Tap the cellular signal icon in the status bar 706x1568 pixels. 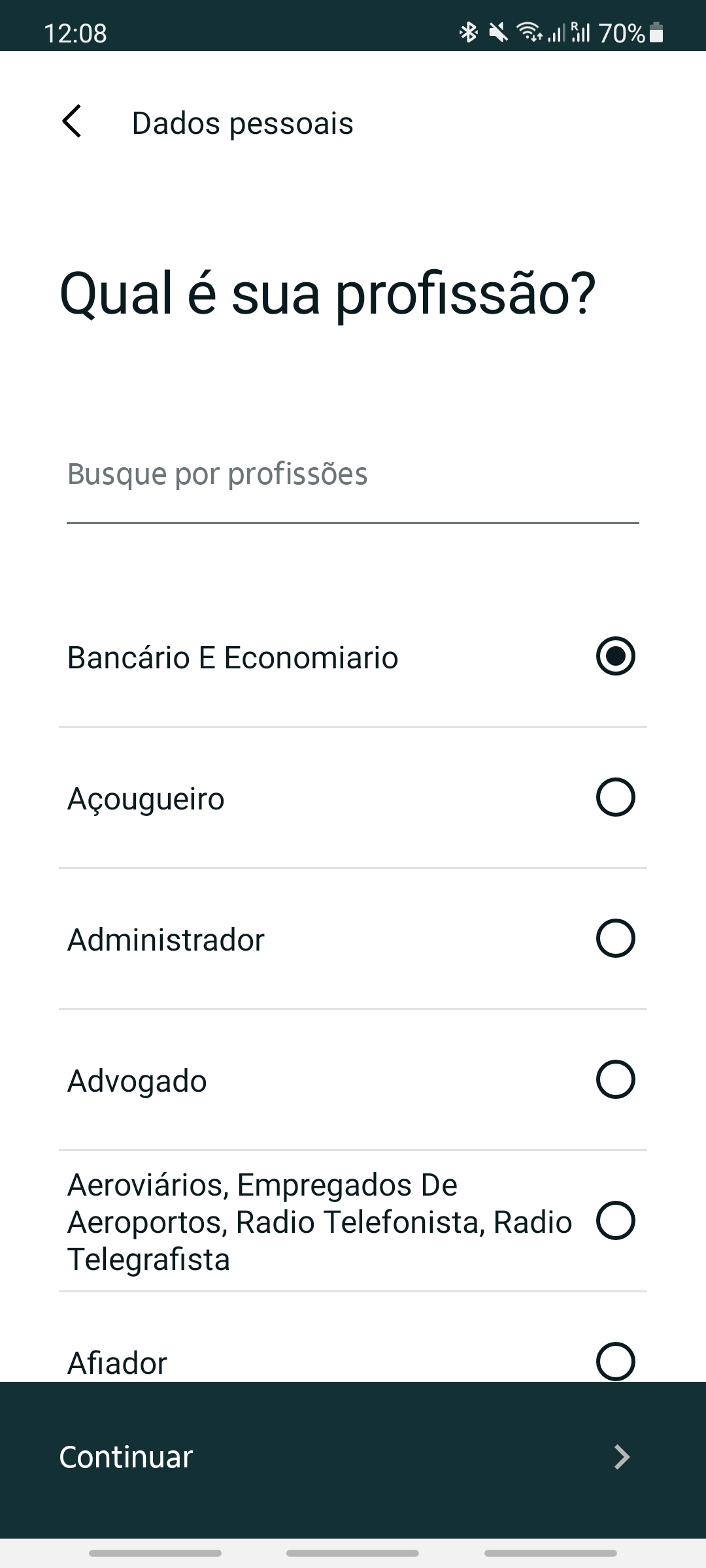coord(557,31)
